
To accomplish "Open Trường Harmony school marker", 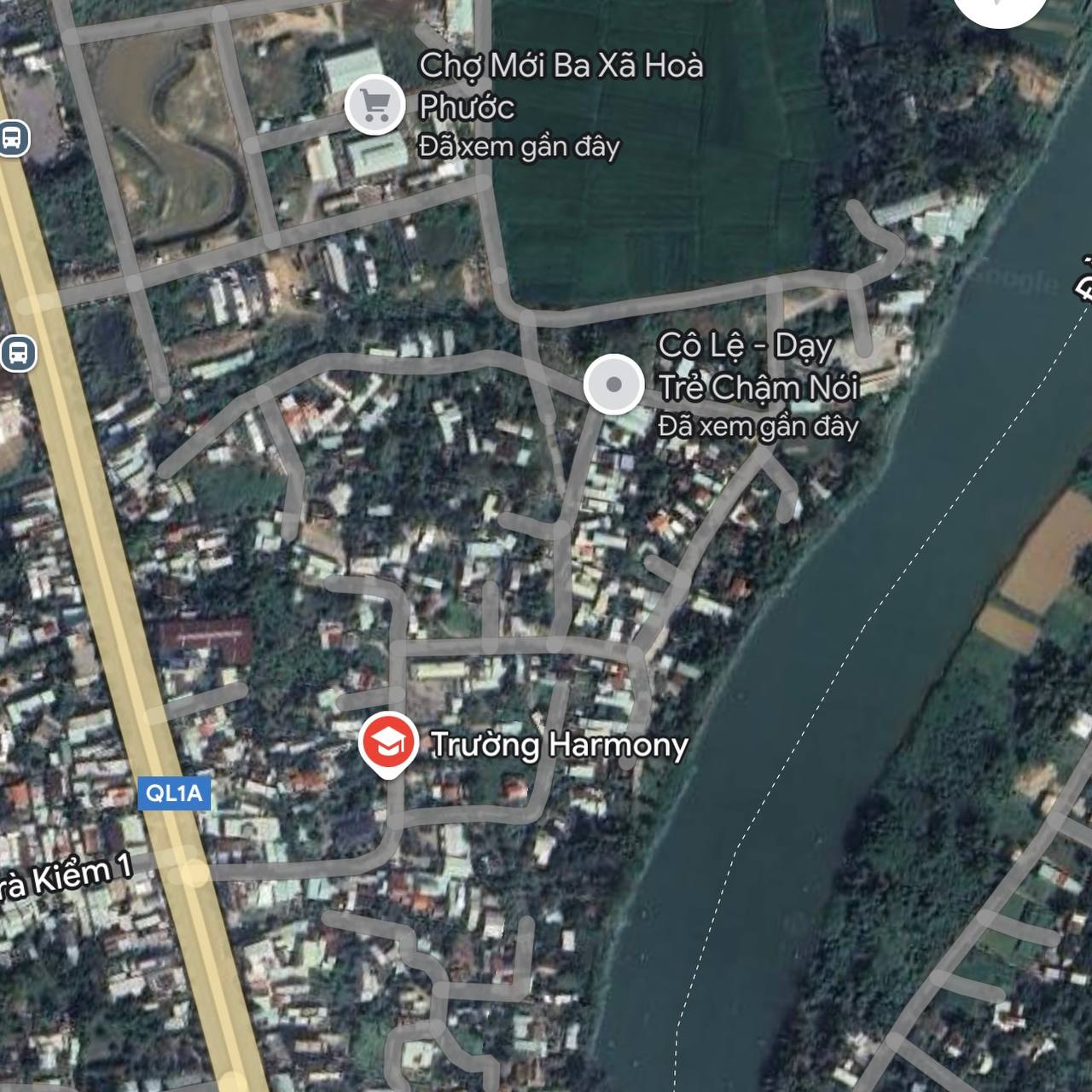I will click(x=388, y=742).
